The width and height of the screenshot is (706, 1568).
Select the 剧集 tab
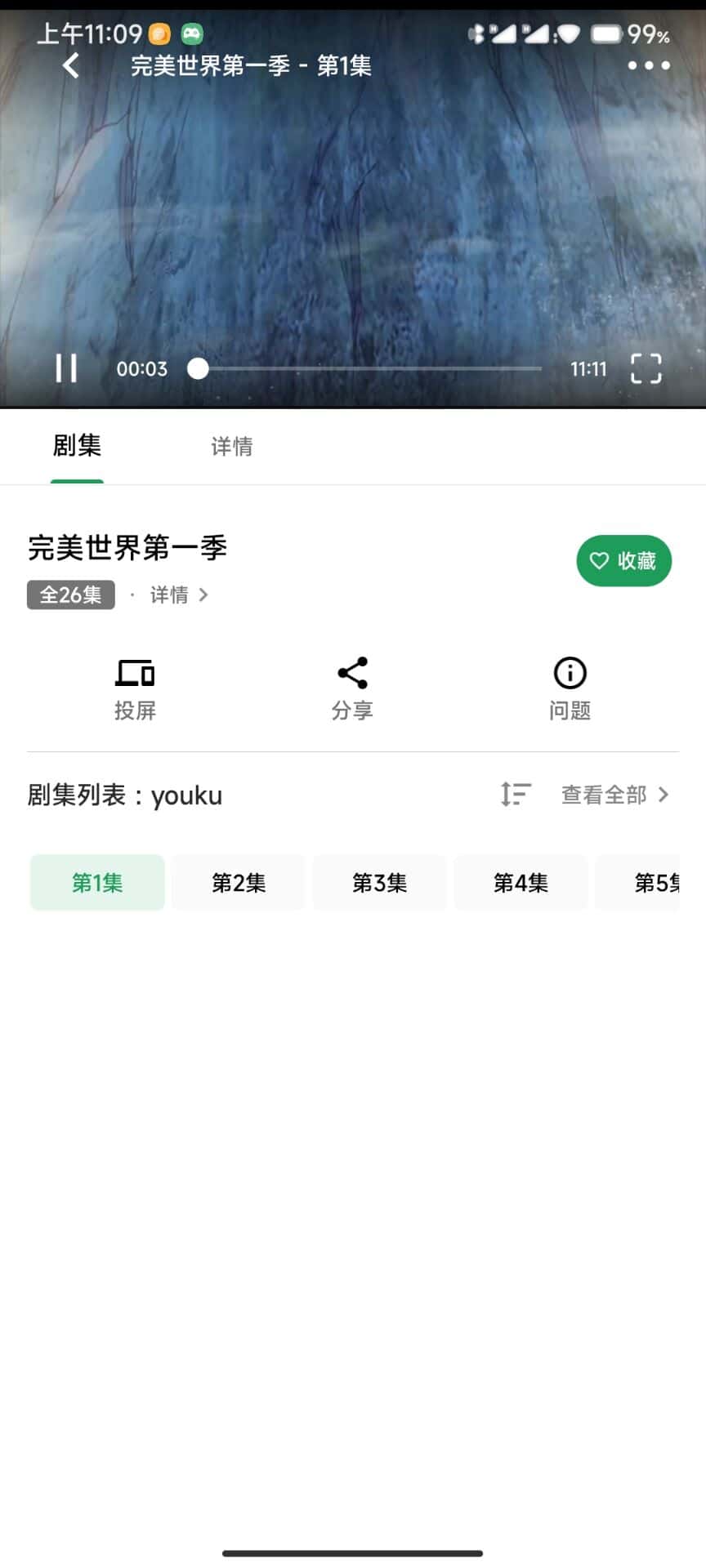pos(77,446)
